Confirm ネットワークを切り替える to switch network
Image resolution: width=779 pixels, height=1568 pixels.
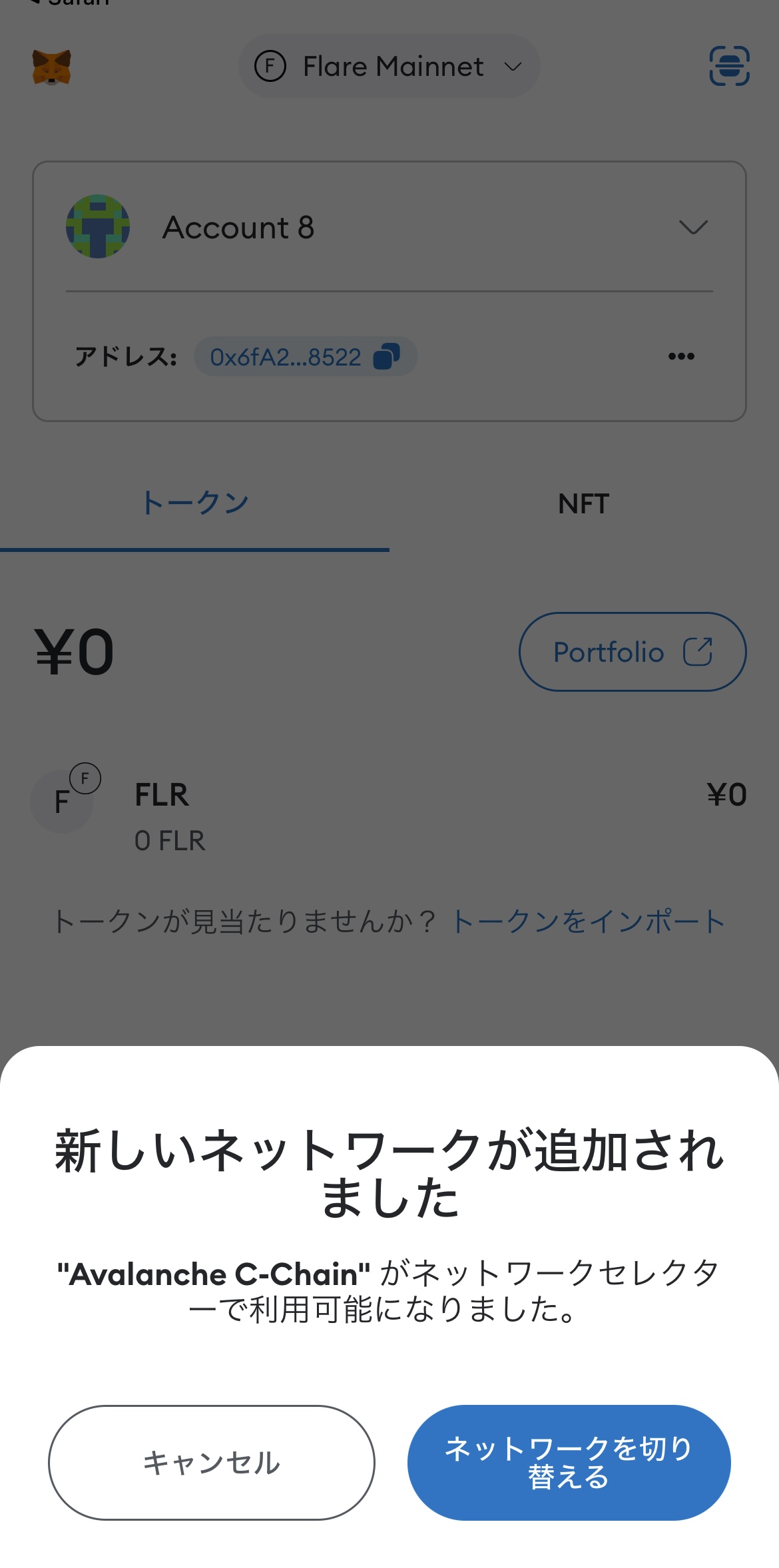569,1462
